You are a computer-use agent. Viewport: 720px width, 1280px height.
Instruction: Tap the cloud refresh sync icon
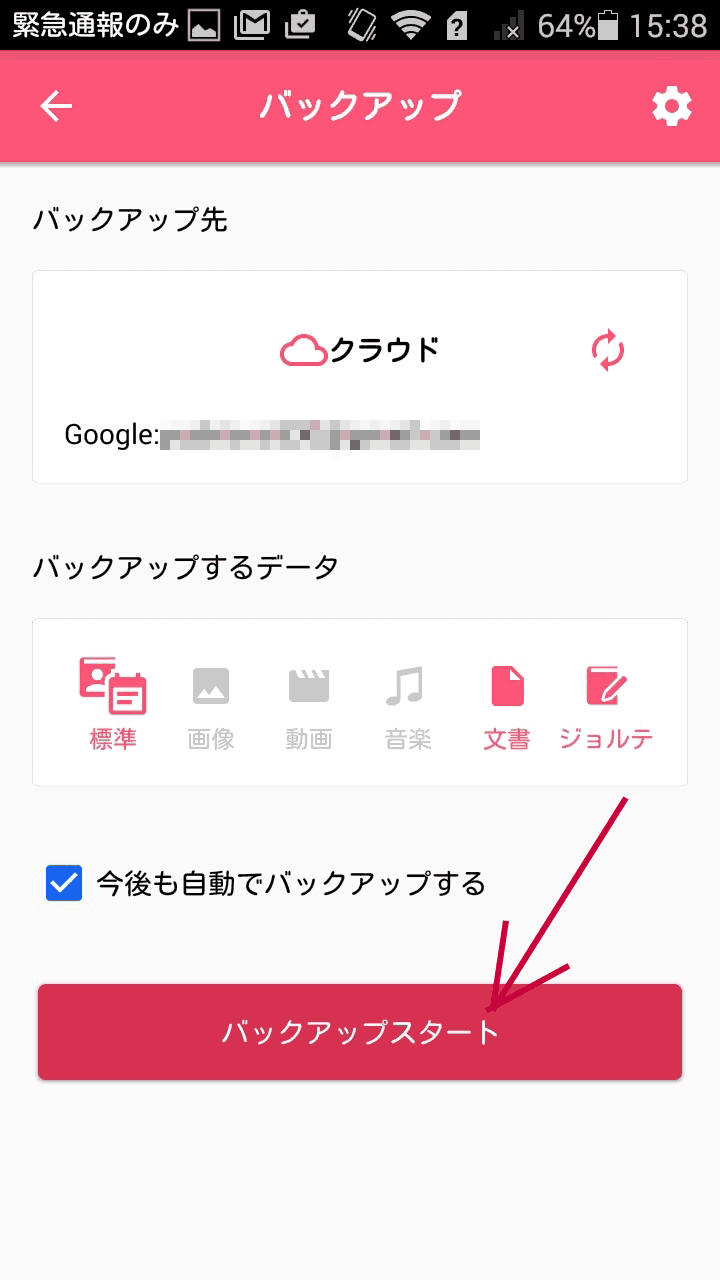pyautogui.click(x=607, y=351)
